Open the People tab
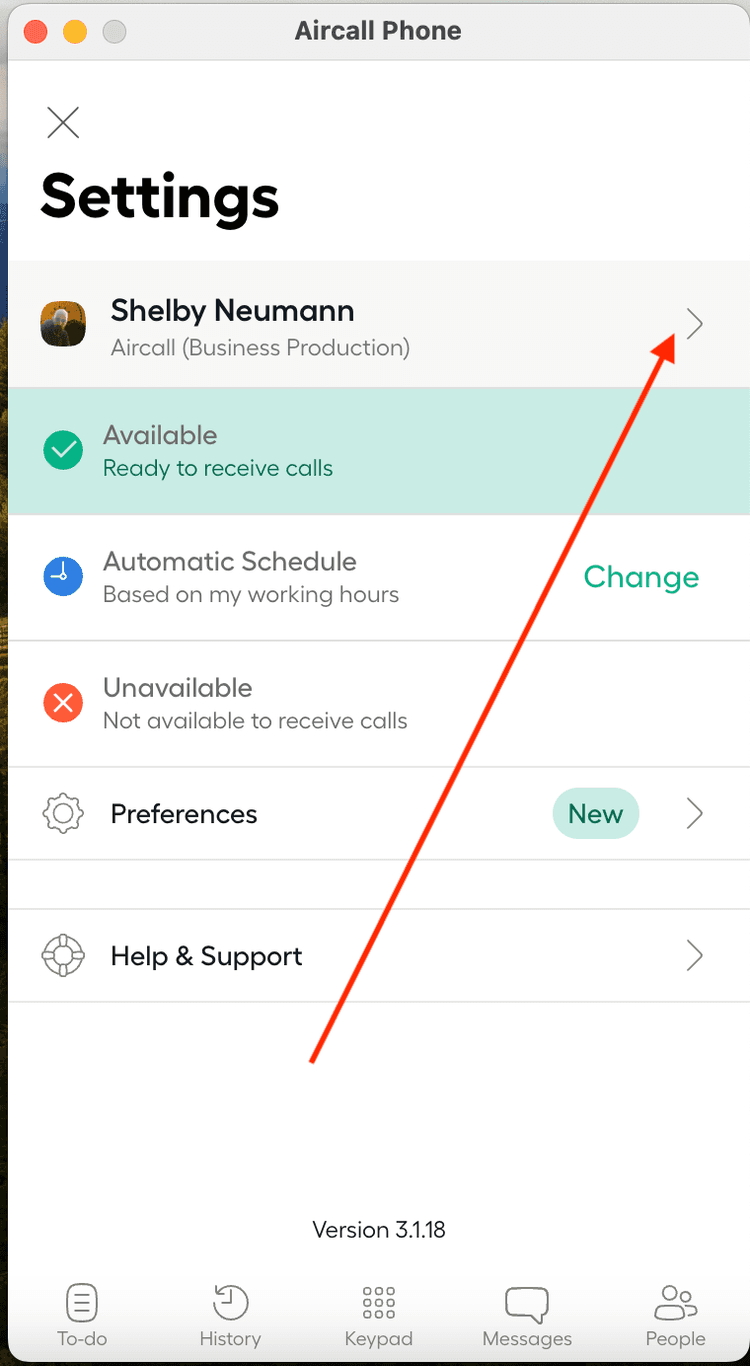The width and height of the screenshot is (750, 1366). tap(675, 1316)
